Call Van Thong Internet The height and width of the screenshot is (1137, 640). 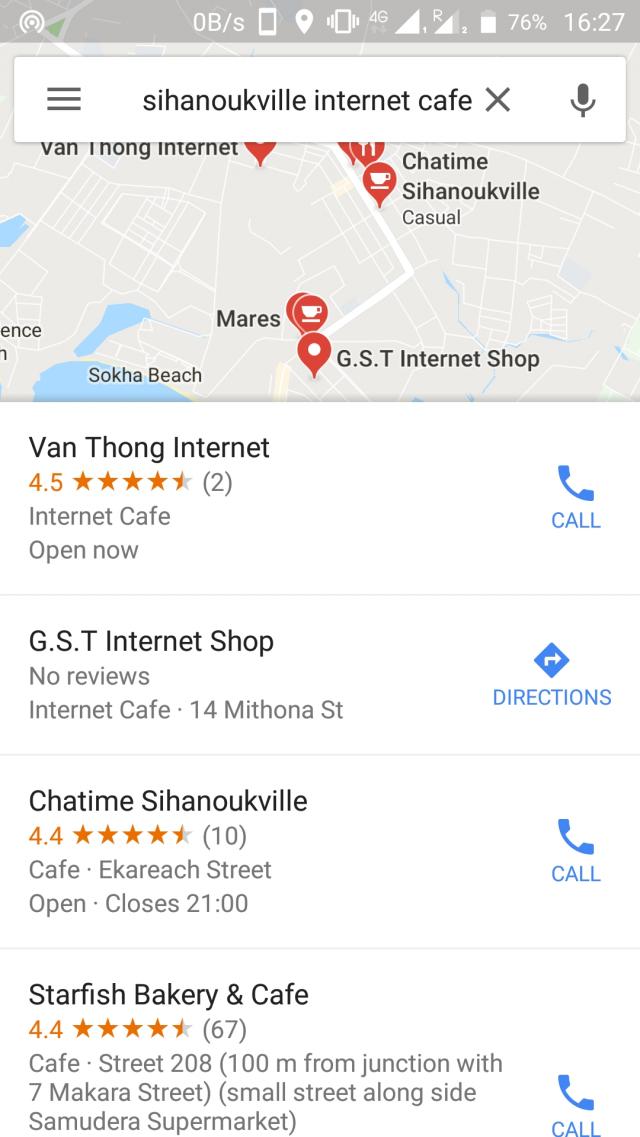point(575,497)
